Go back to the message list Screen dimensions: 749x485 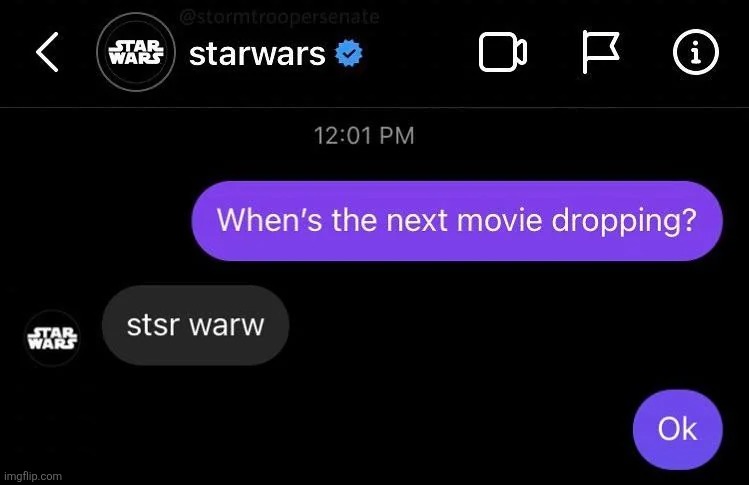46,53
